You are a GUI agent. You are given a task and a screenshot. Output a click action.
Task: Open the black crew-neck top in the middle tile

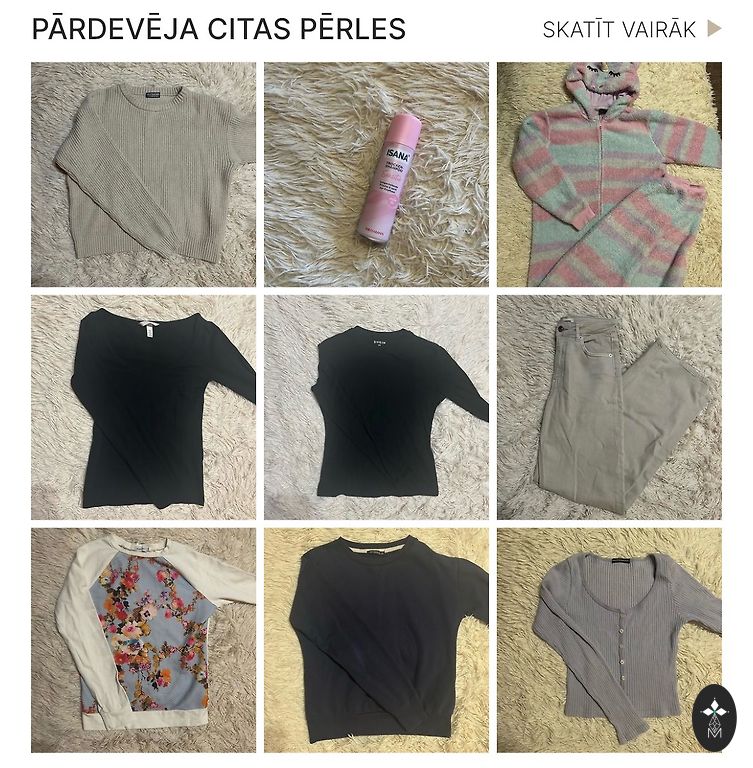tap(376, 407)
